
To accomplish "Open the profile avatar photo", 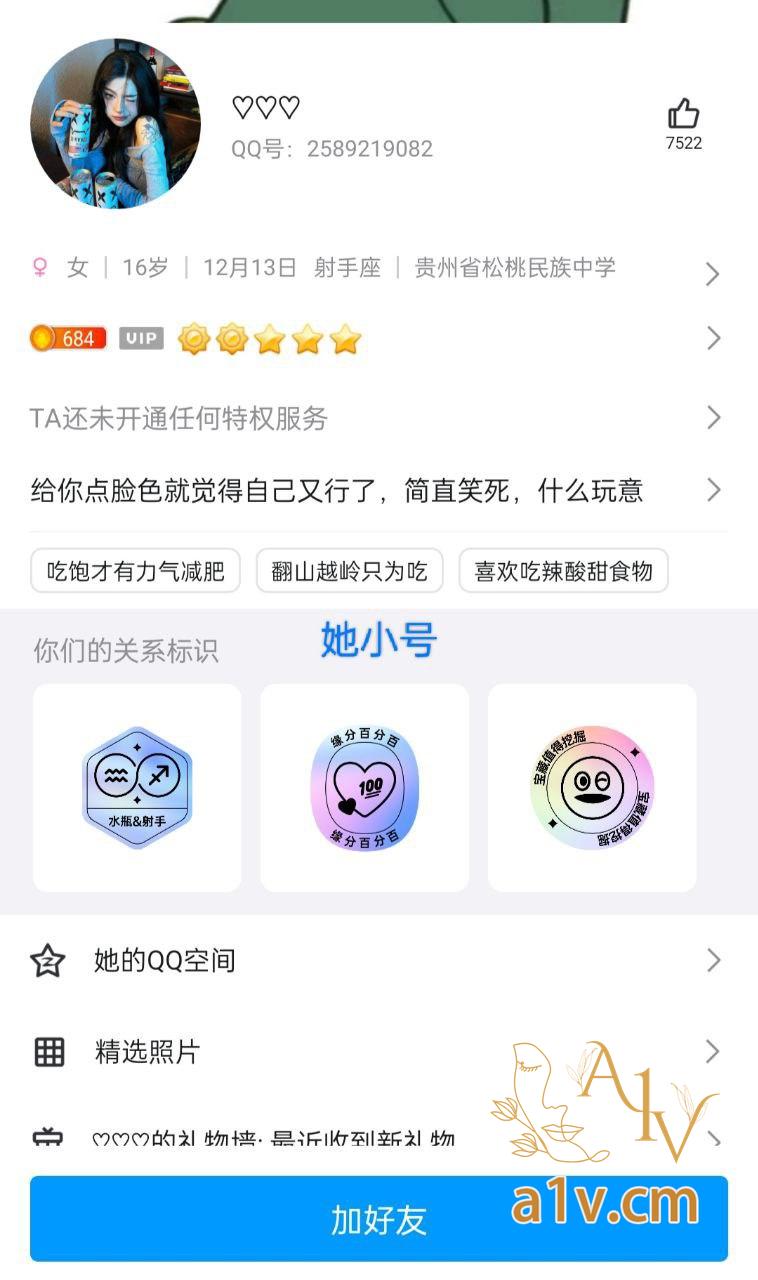I will [116, 124].
